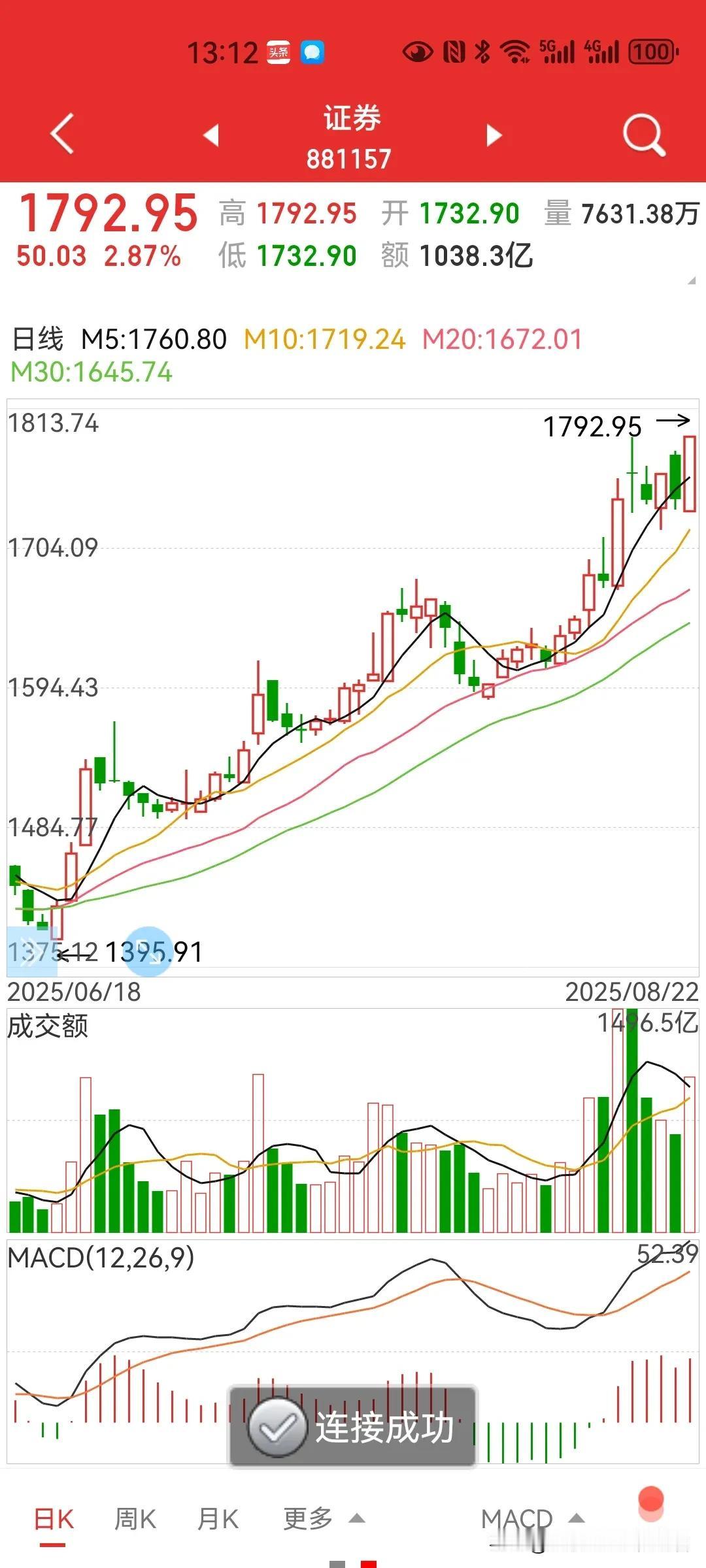This screenshot has height=1568, width=706.
Task: Expand the quote details corner arrow
Action: point(692,281)
